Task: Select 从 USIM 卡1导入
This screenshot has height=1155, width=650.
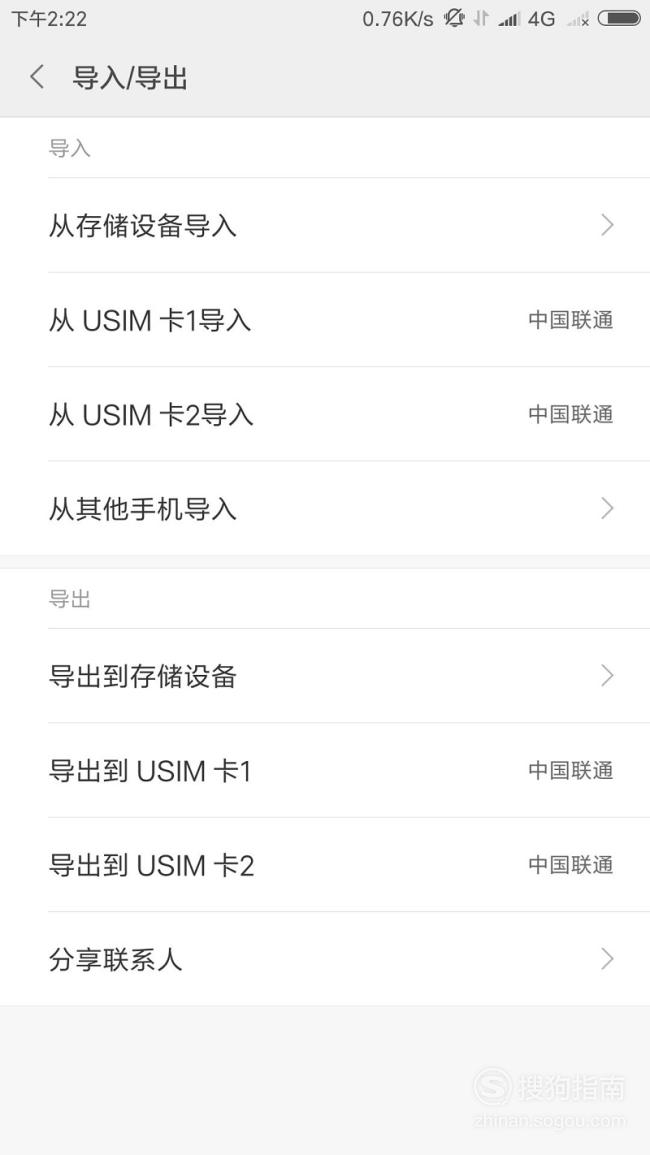Action: pos(325,320)
